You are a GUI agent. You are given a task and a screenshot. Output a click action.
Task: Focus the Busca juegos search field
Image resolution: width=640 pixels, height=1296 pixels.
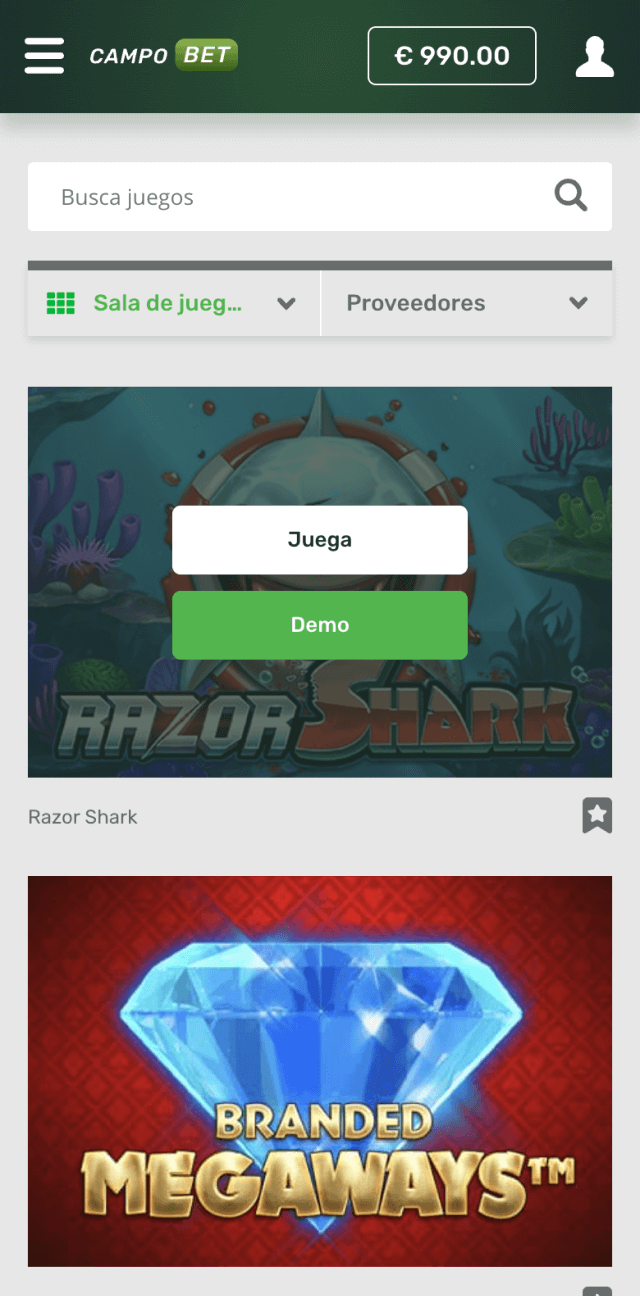[x=290, y=197]
